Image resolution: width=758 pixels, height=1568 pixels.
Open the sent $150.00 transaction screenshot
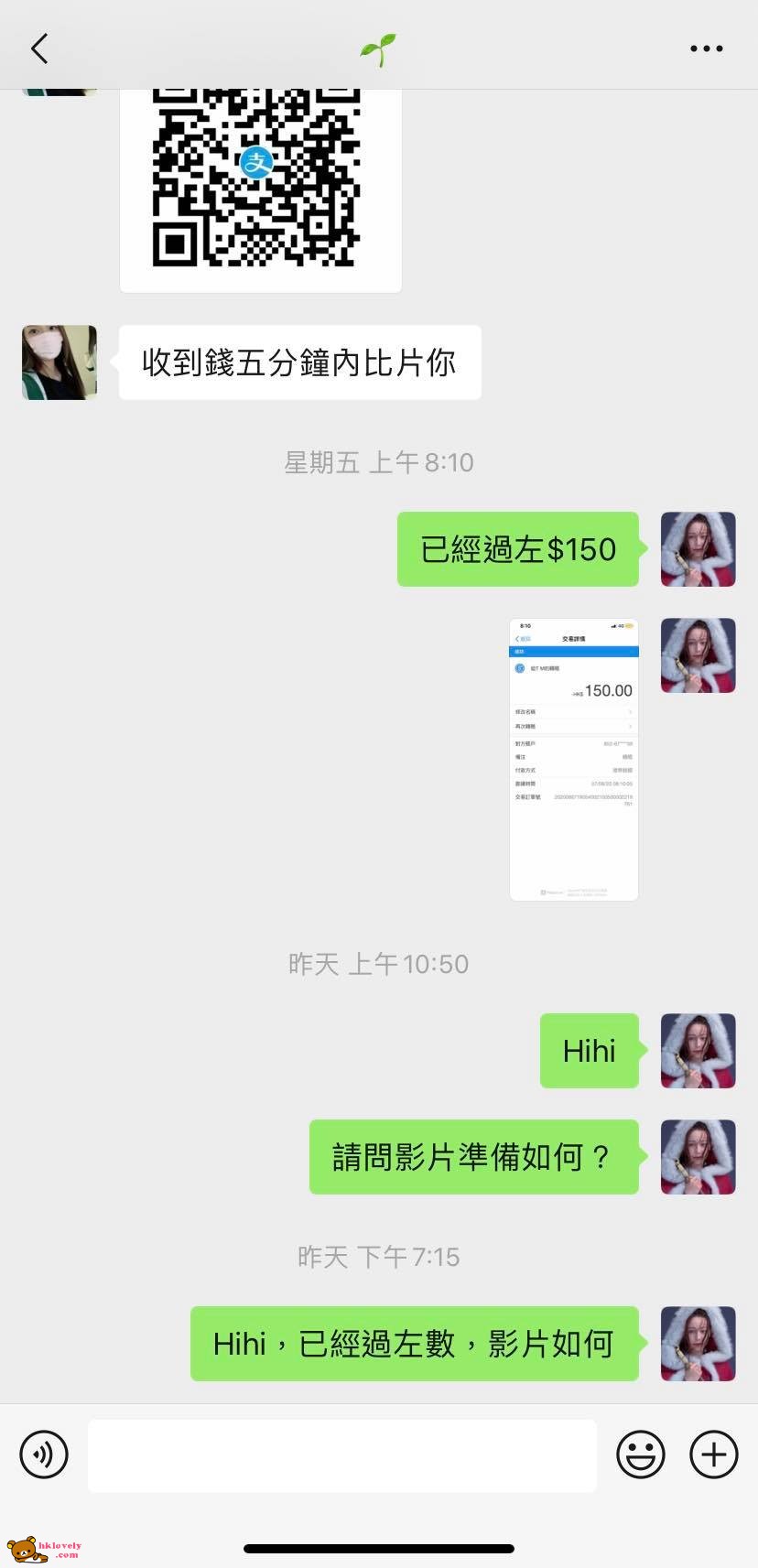(x=573, y=759)
